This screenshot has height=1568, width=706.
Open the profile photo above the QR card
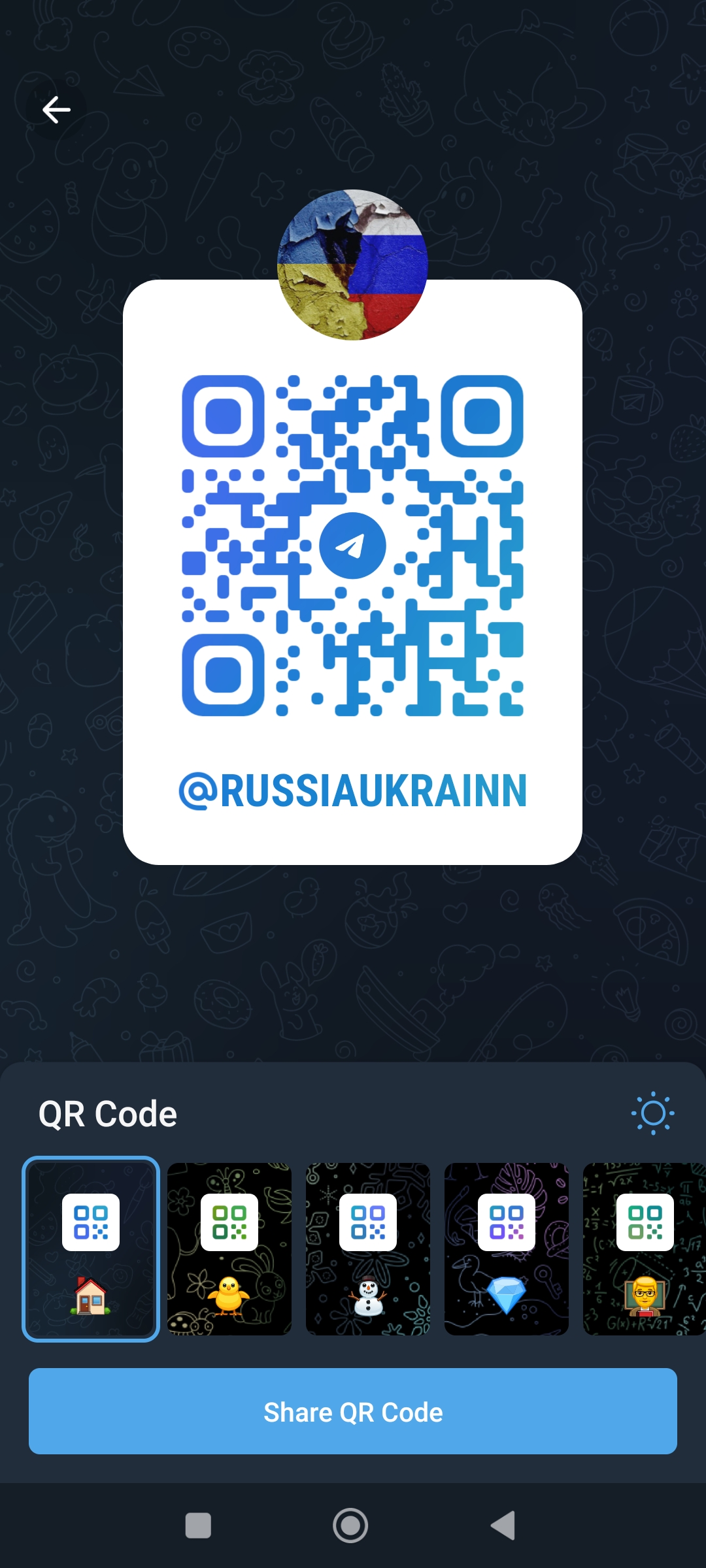tap(353, 265)
